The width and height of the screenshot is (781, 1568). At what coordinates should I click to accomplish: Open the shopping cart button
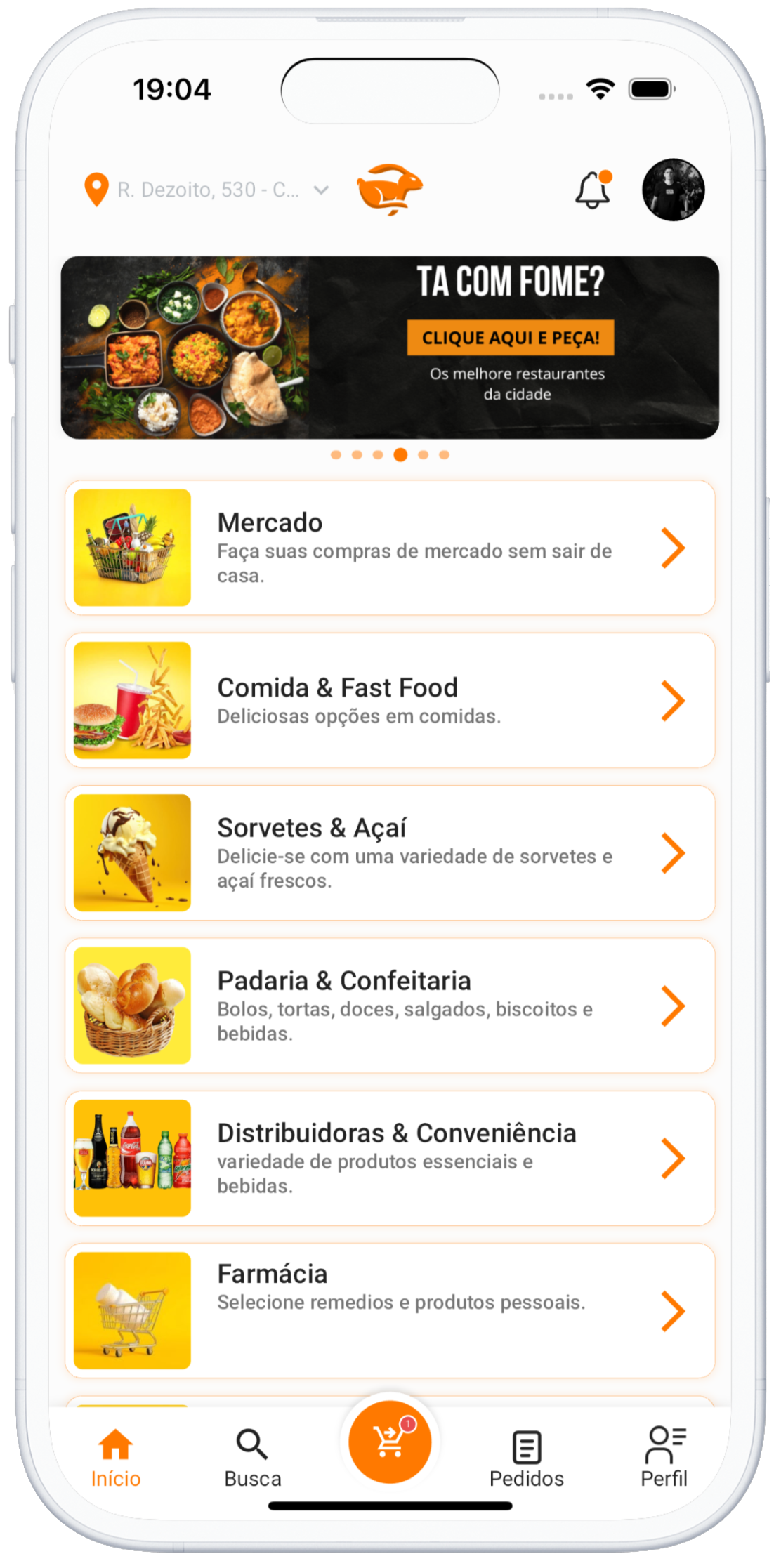click(390, 1441)
